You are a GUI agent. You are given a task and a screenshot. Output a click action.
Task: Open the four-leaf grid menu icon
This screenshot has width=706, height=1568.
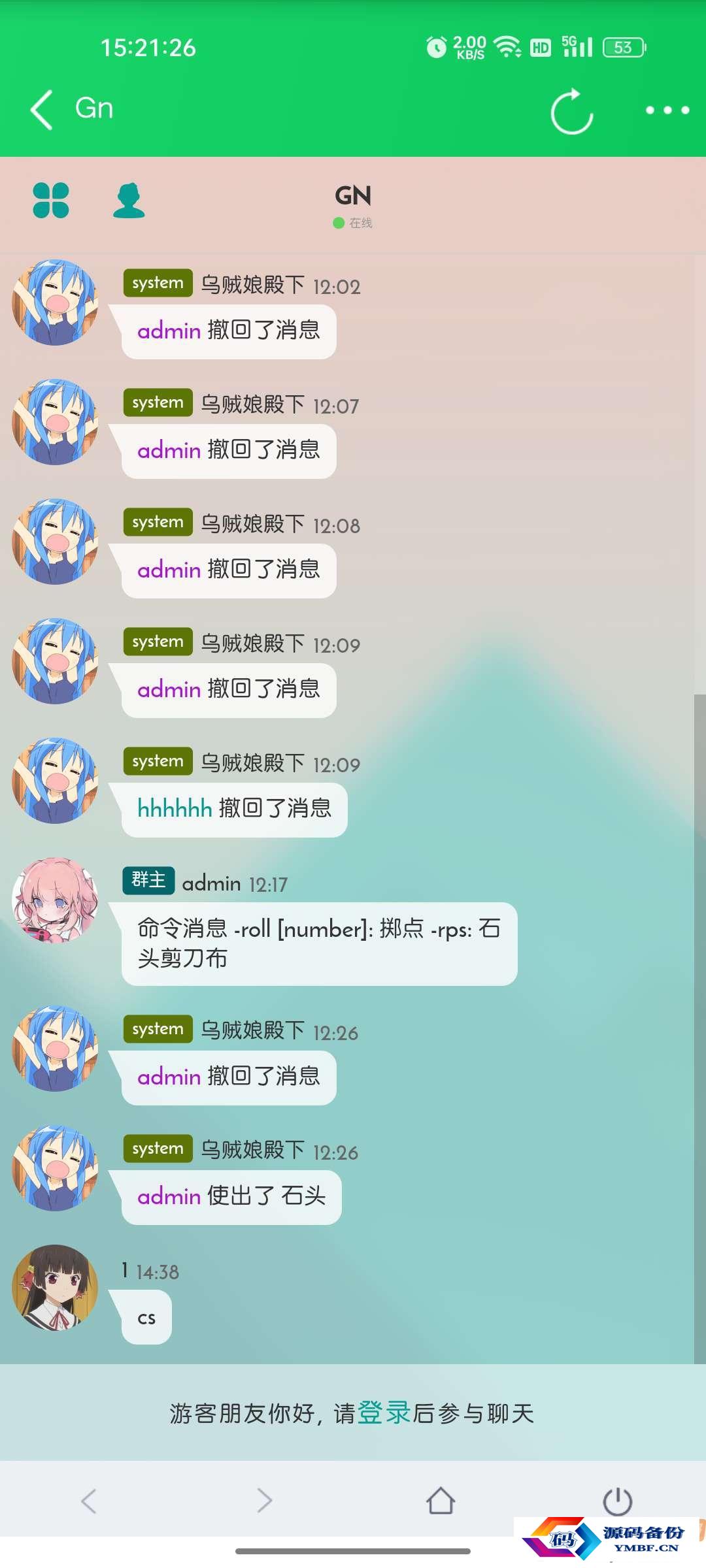tap(51, 200)
